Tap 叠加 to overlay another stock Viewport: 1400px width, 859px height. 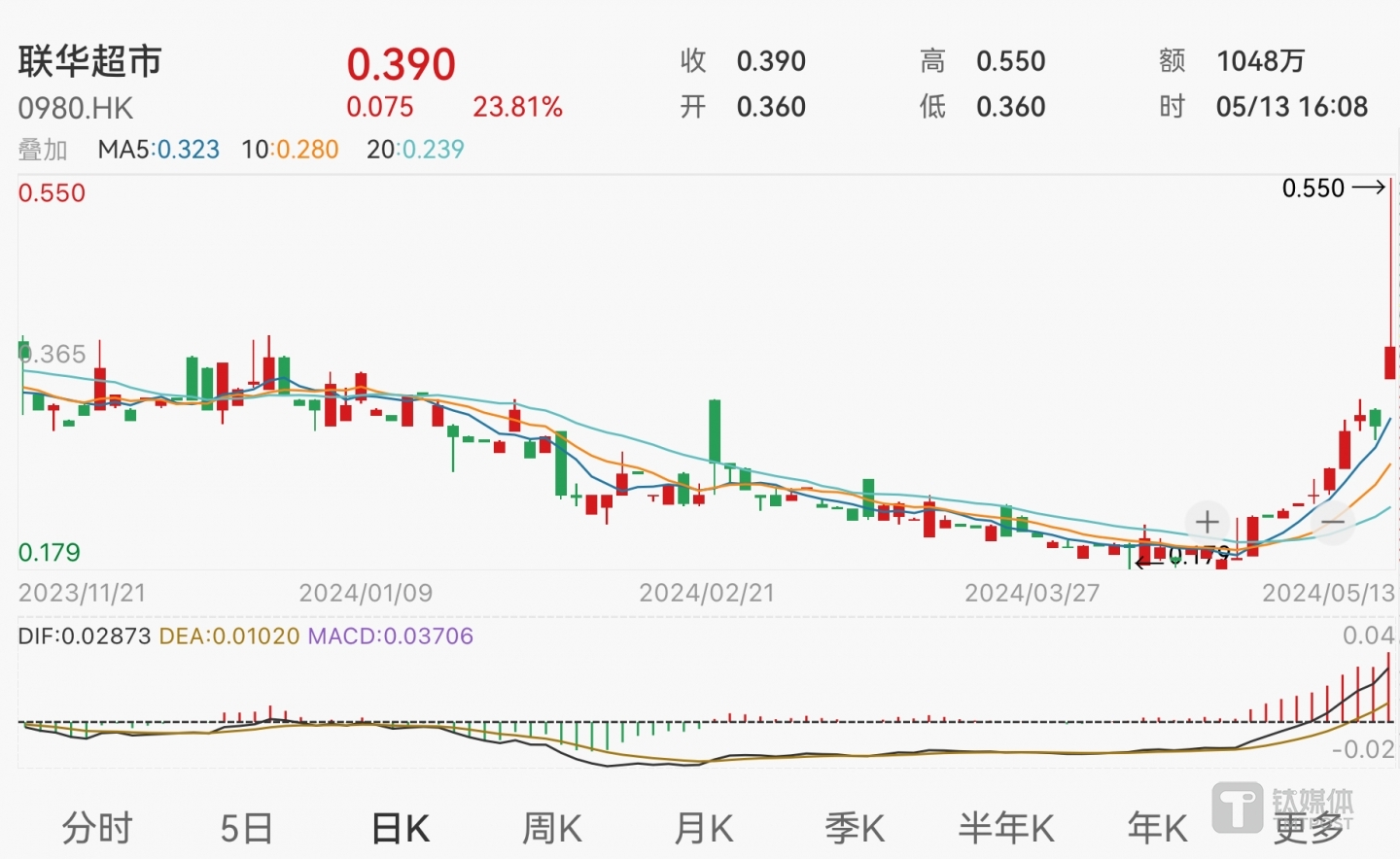click(43, 150)
